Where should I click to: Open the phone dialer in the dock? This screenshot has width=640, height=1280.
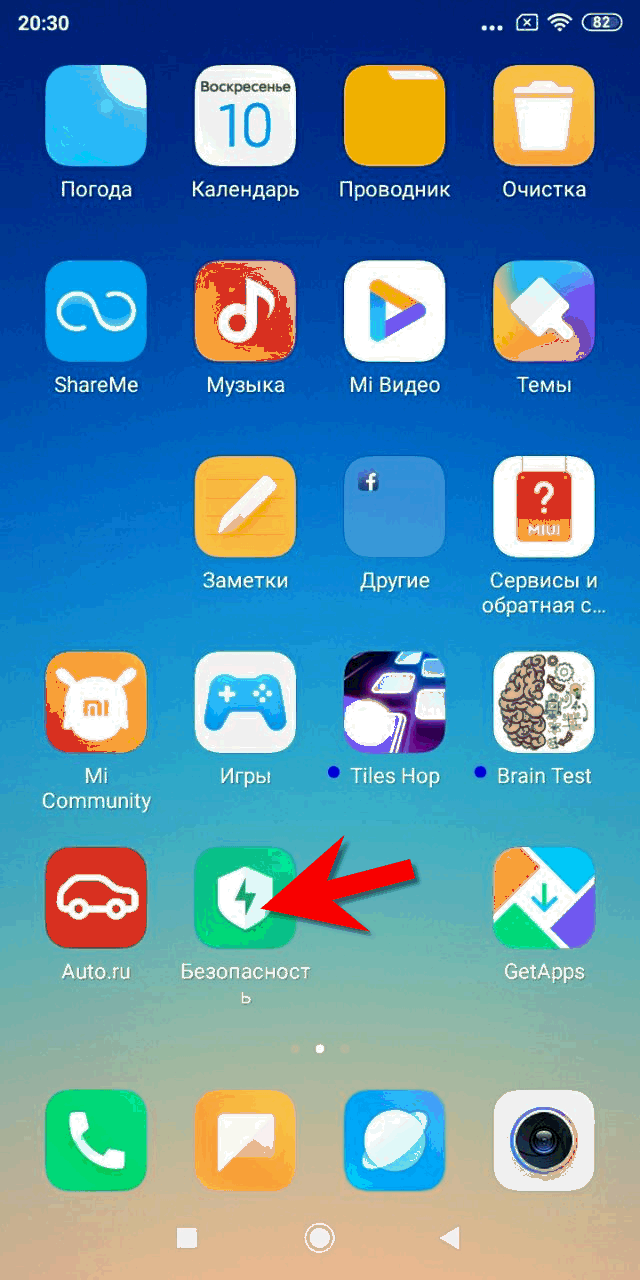point(96,1140)
